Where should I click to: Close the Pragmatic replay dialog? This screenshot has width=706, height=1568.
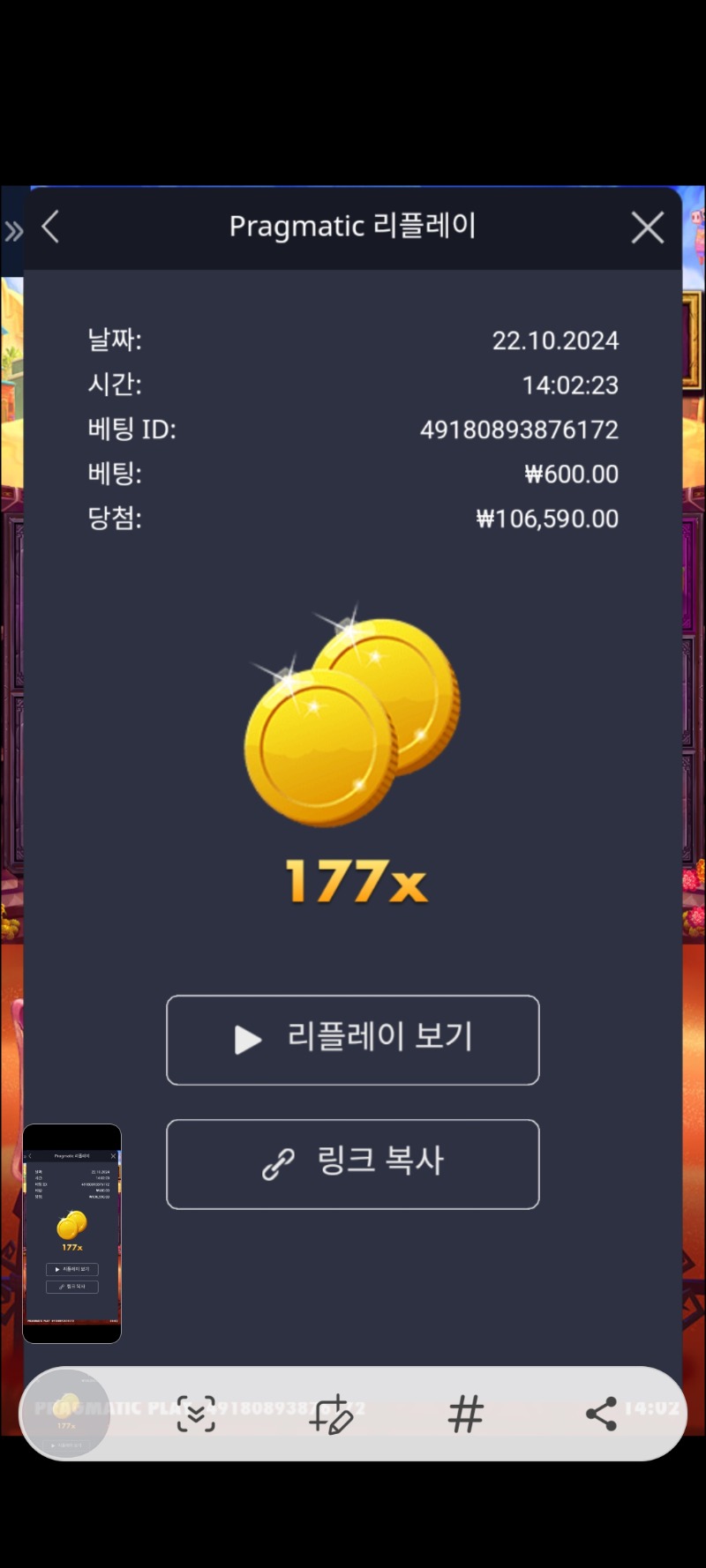coord(647,228)
